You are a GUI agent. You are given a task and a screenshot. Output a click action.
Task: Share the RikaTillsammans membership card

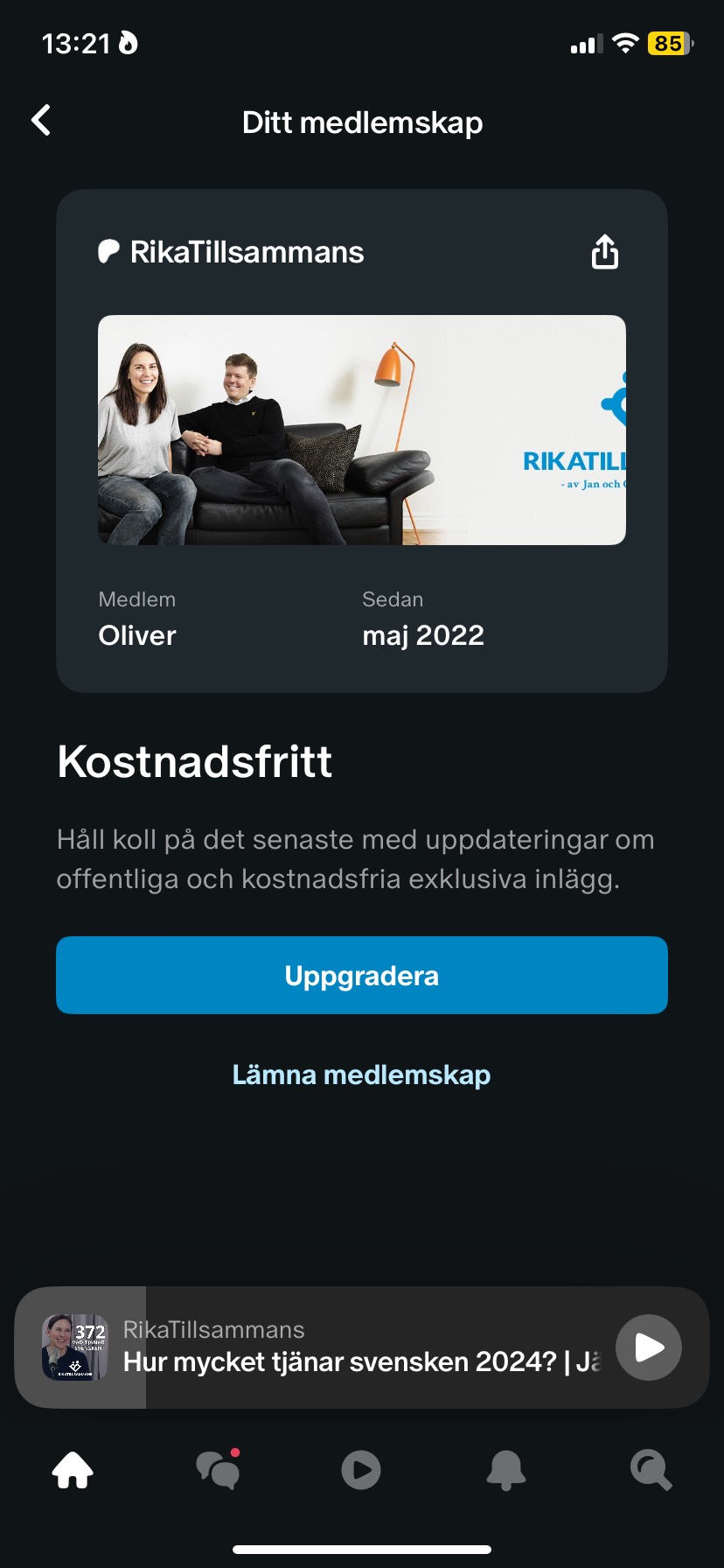(x=604, y=252)
